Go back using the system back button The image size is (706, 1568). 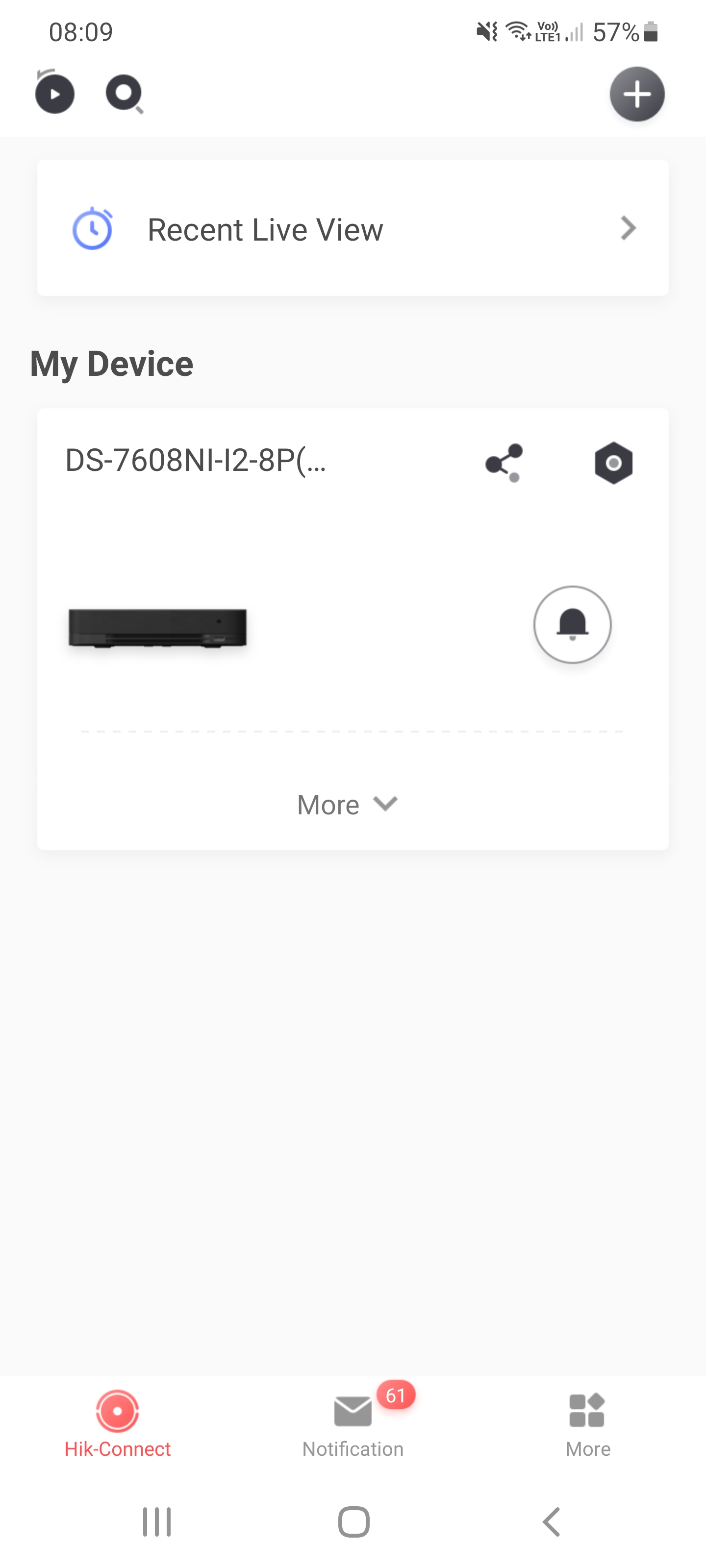pos(551,1522)
